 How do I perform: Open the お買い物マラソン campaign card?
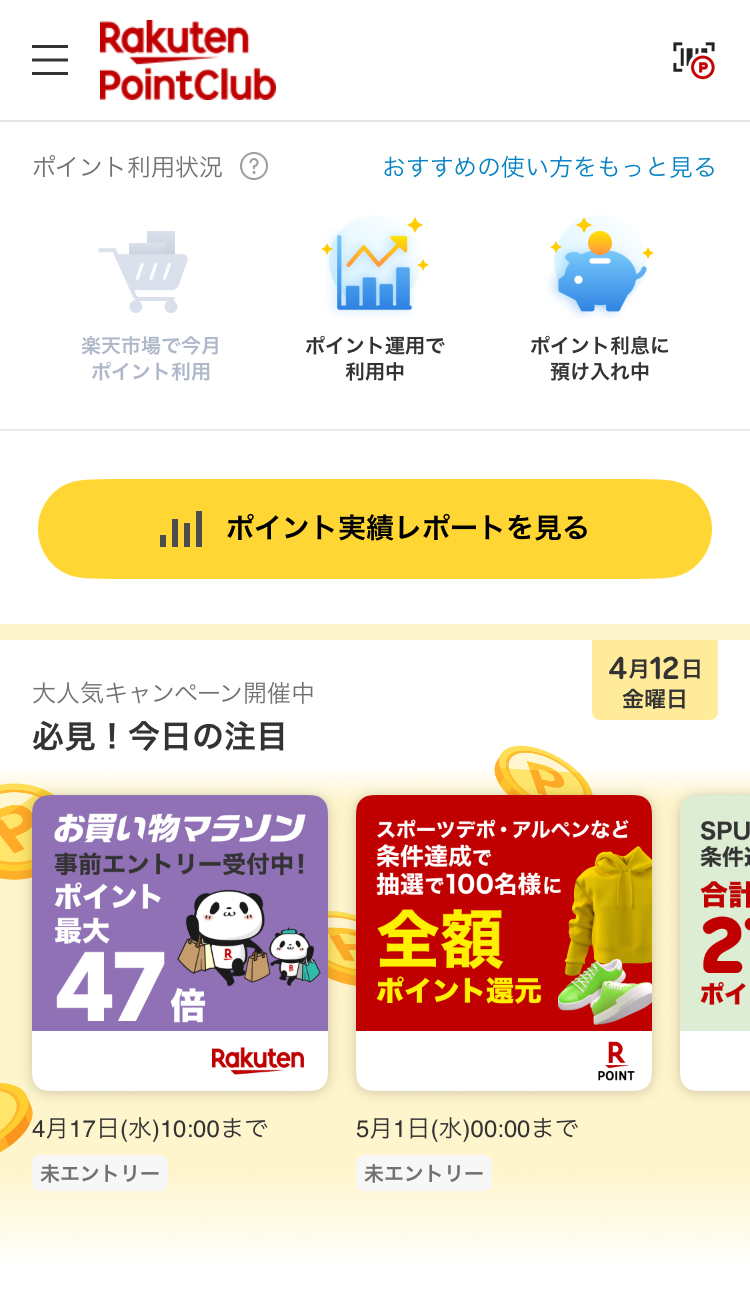(180, 942)
